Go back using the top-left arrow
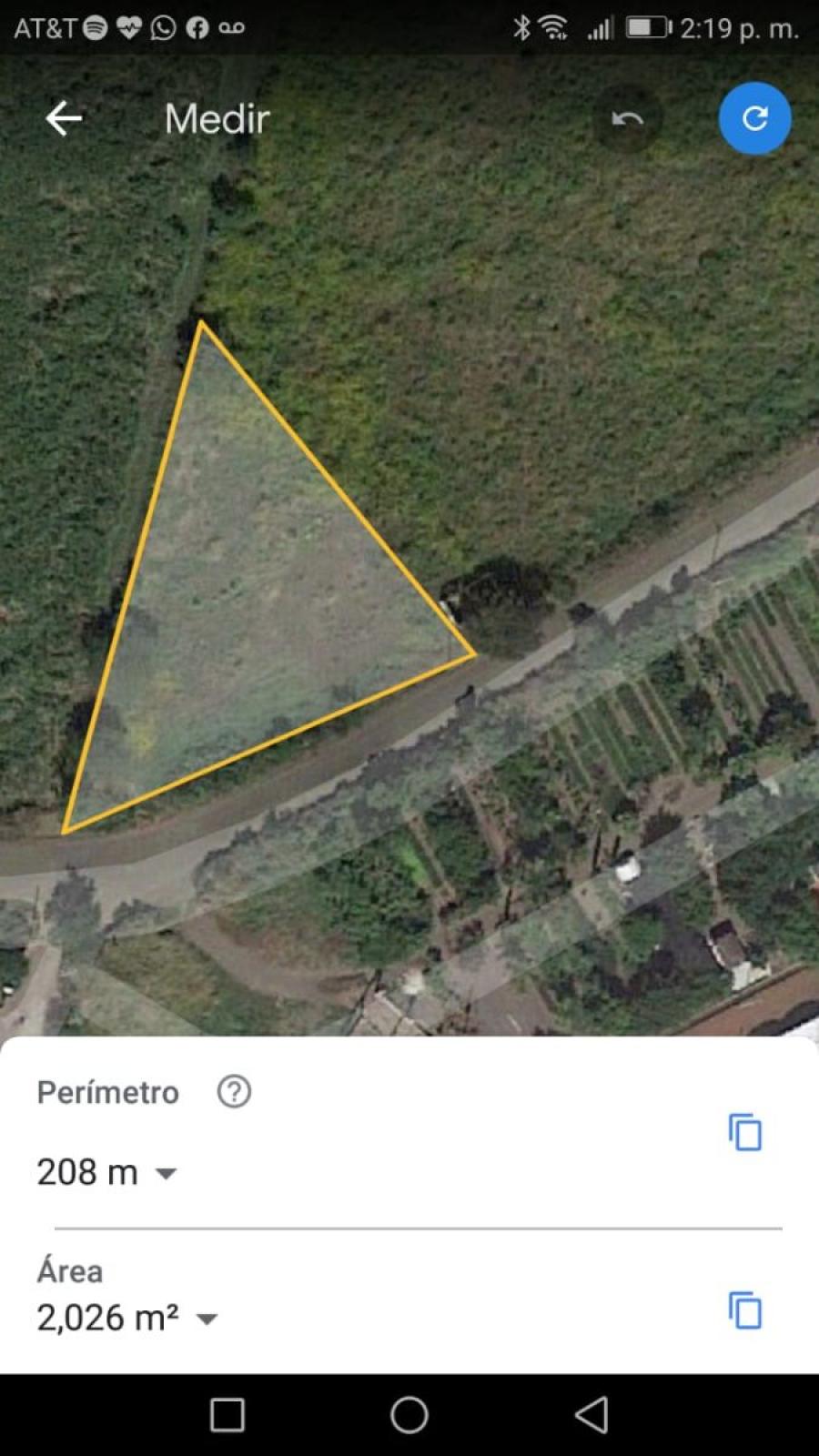 (64, 118)
